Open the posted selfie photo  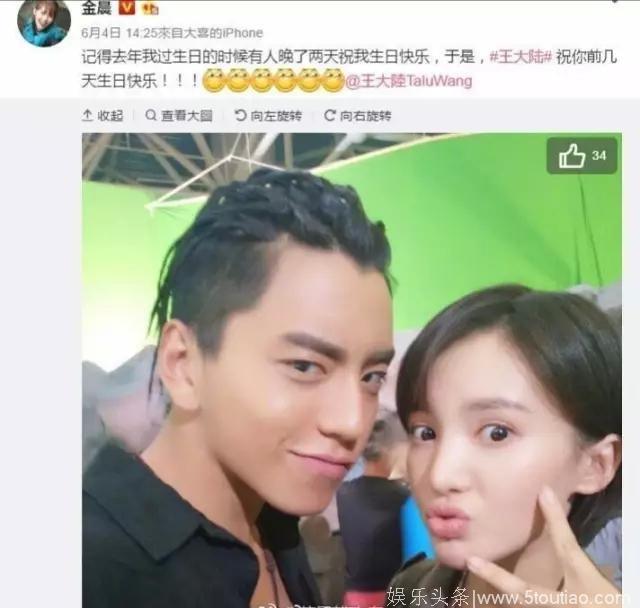(x=350, y=380)
